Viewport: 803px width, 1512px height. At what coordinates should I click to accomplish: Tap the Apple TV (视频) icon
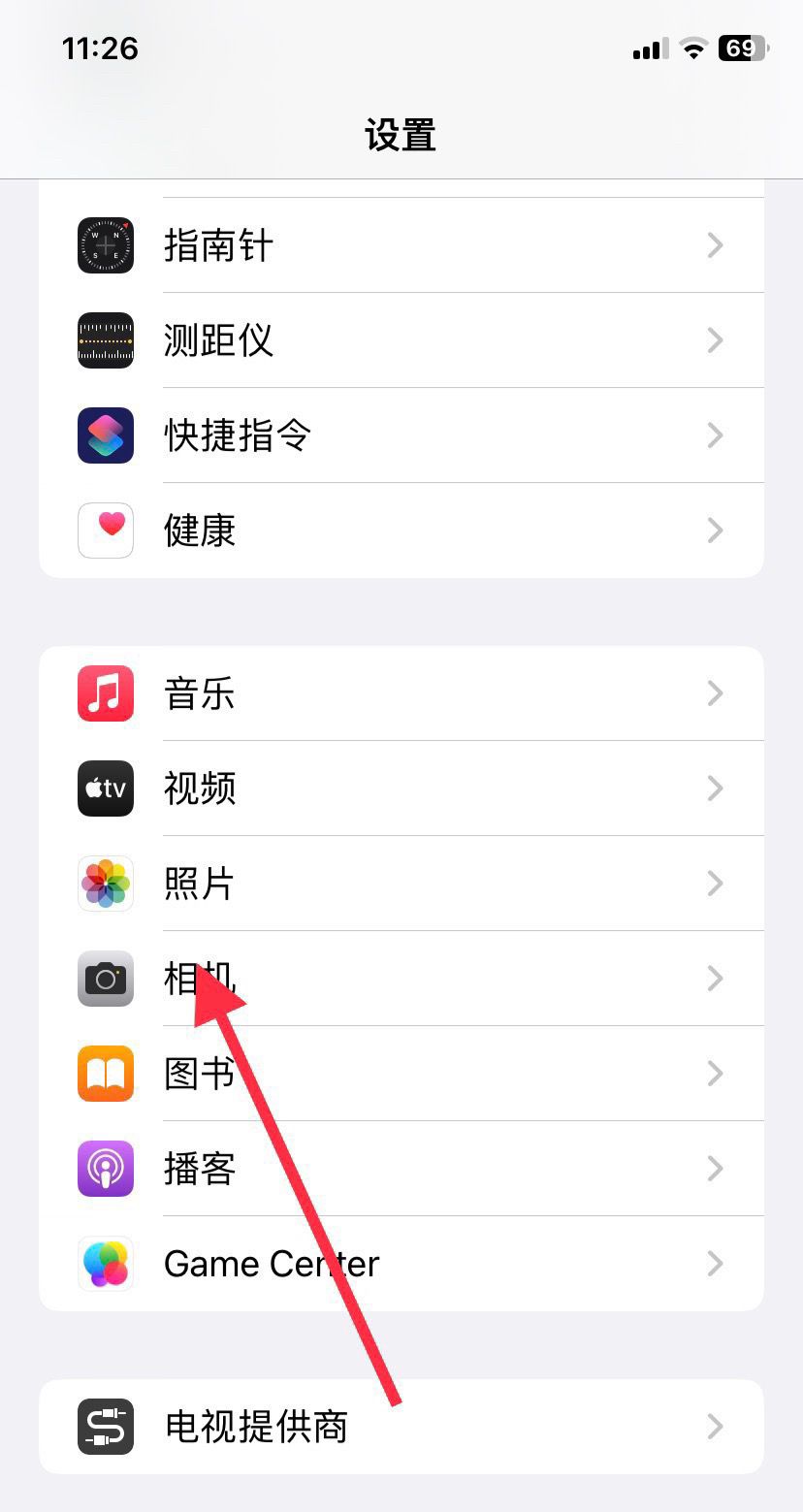[x=105, y=788]
